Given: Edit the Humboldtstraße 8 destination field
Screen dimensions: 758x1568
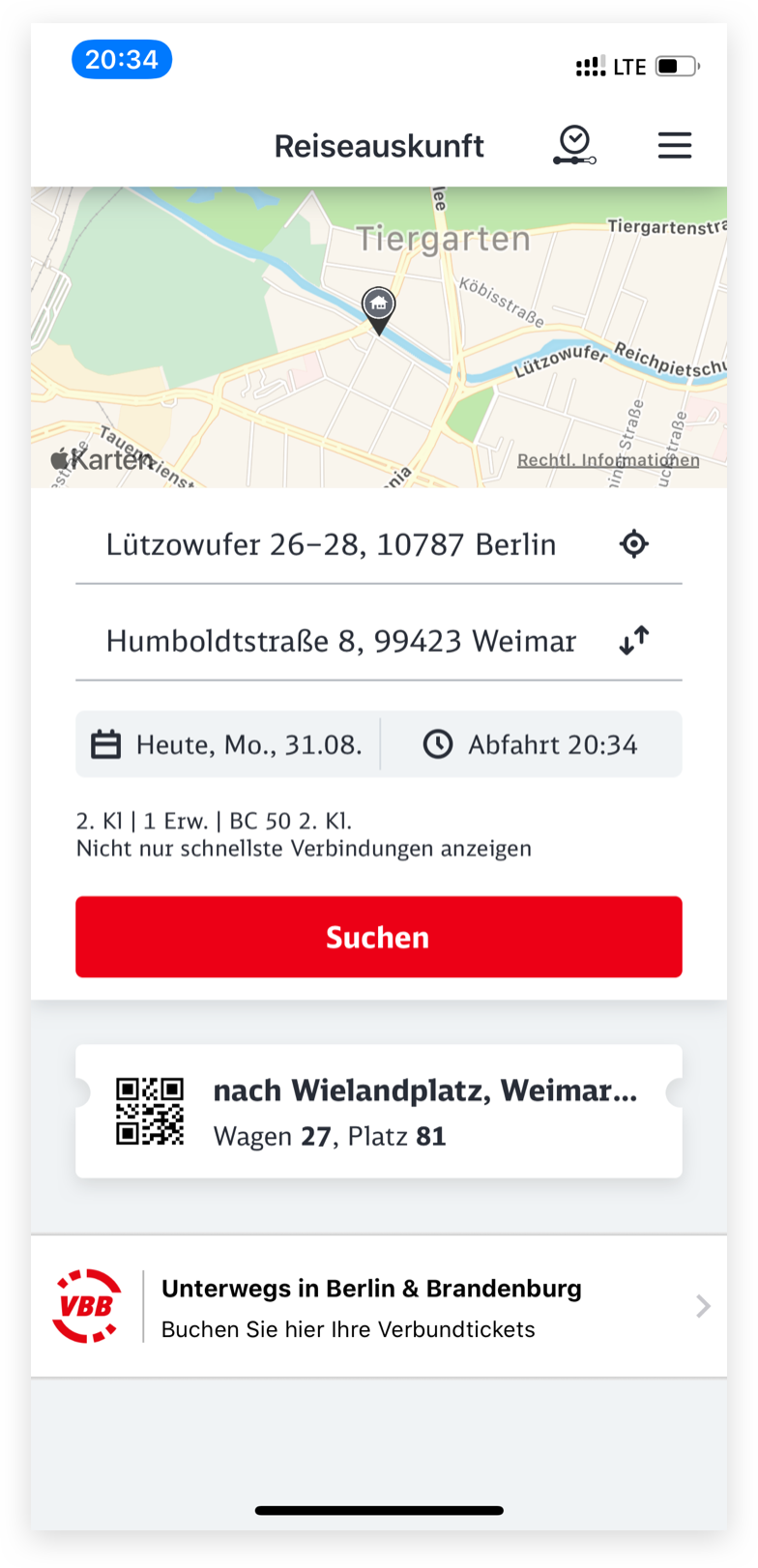Looking at the screenshot, I should (340, 641).
